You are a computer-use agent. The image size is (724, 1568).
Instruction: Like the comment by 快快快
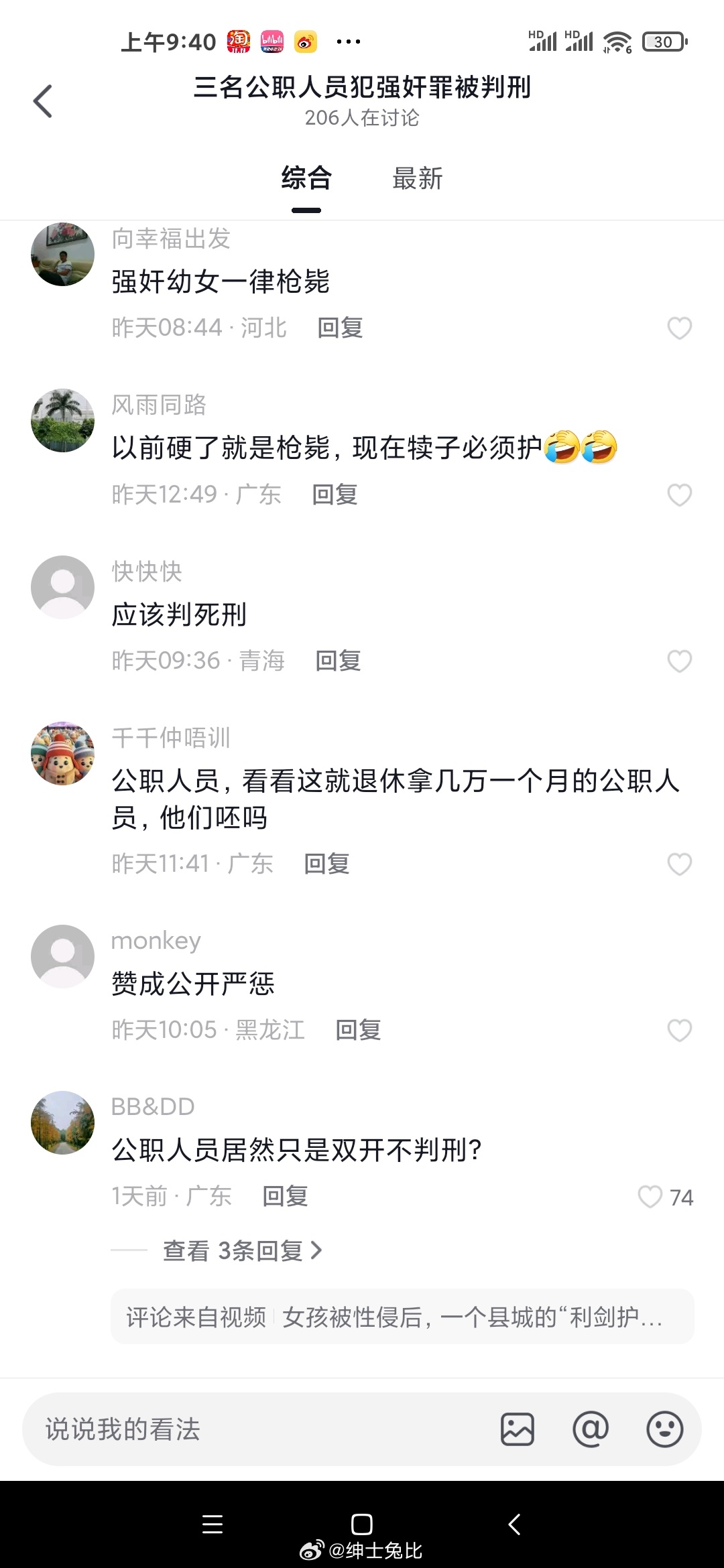679,661
